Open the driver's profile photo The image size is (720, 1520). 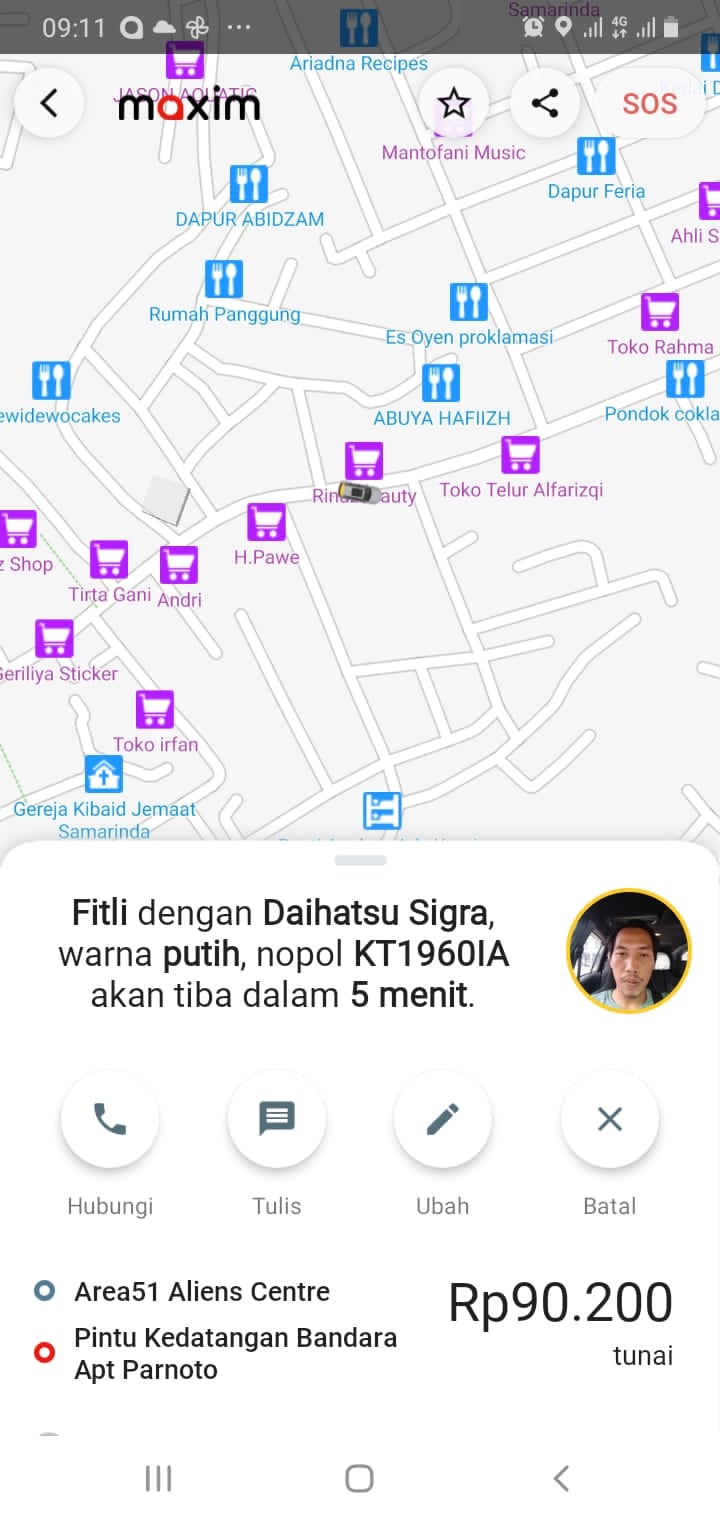click(x=629, y=951)
